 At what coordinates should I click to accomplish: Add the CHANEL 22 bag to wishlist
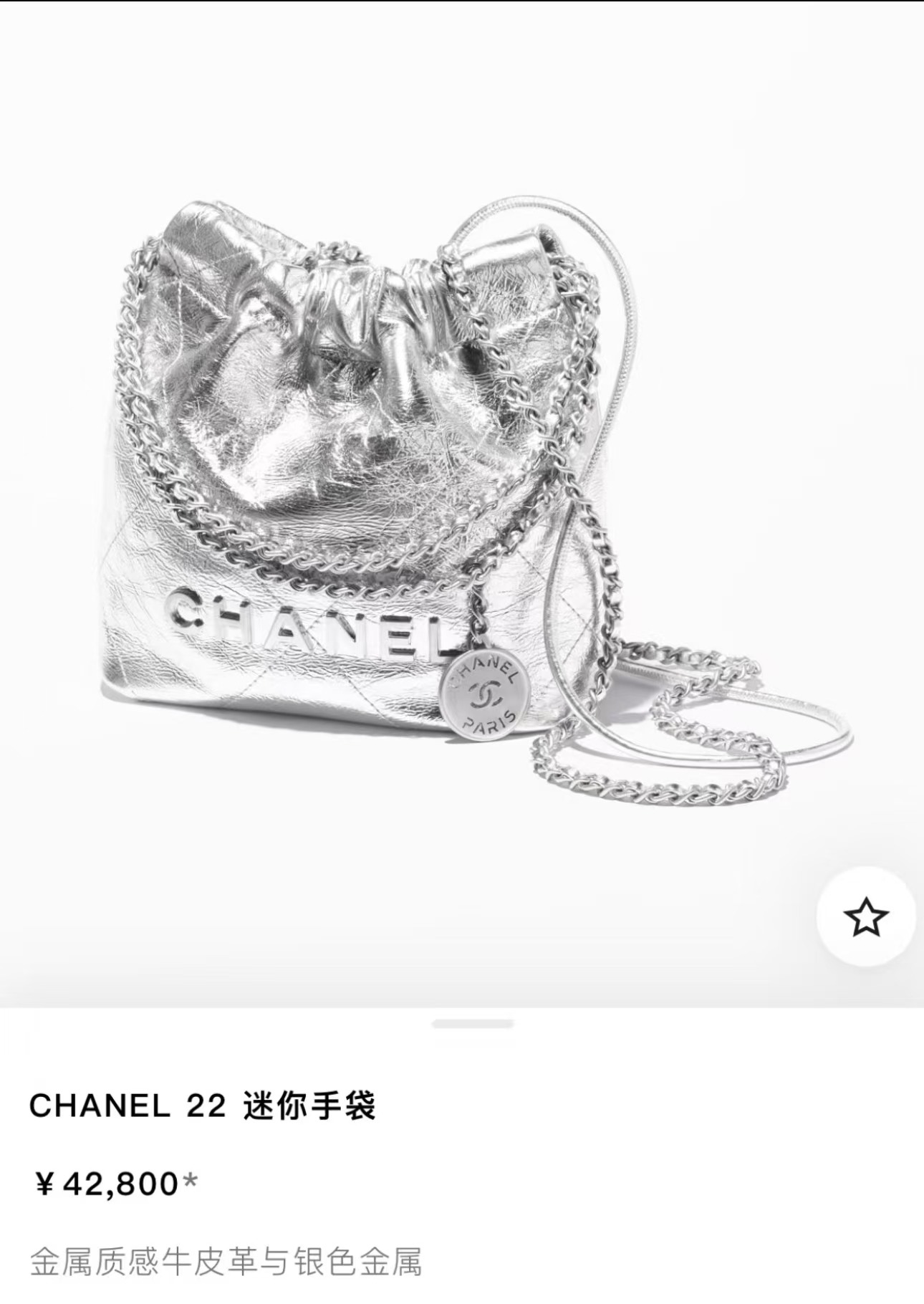point(865,916)
